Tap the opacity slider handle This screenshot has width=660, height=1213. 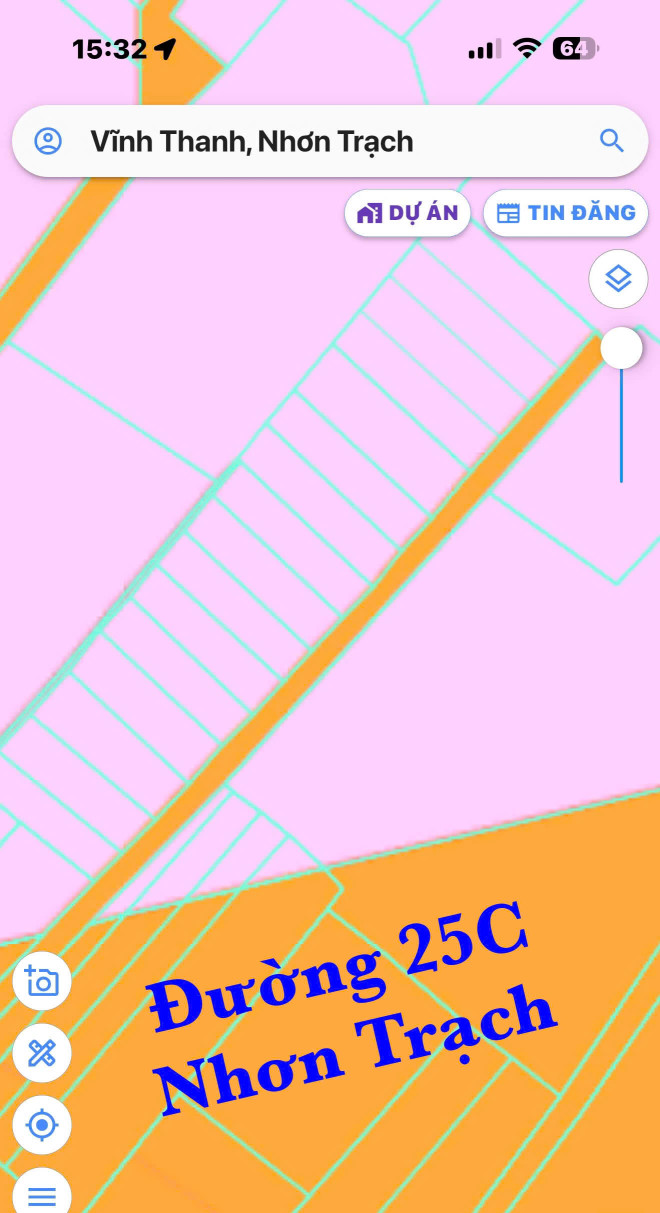click(x=621, y=348)
